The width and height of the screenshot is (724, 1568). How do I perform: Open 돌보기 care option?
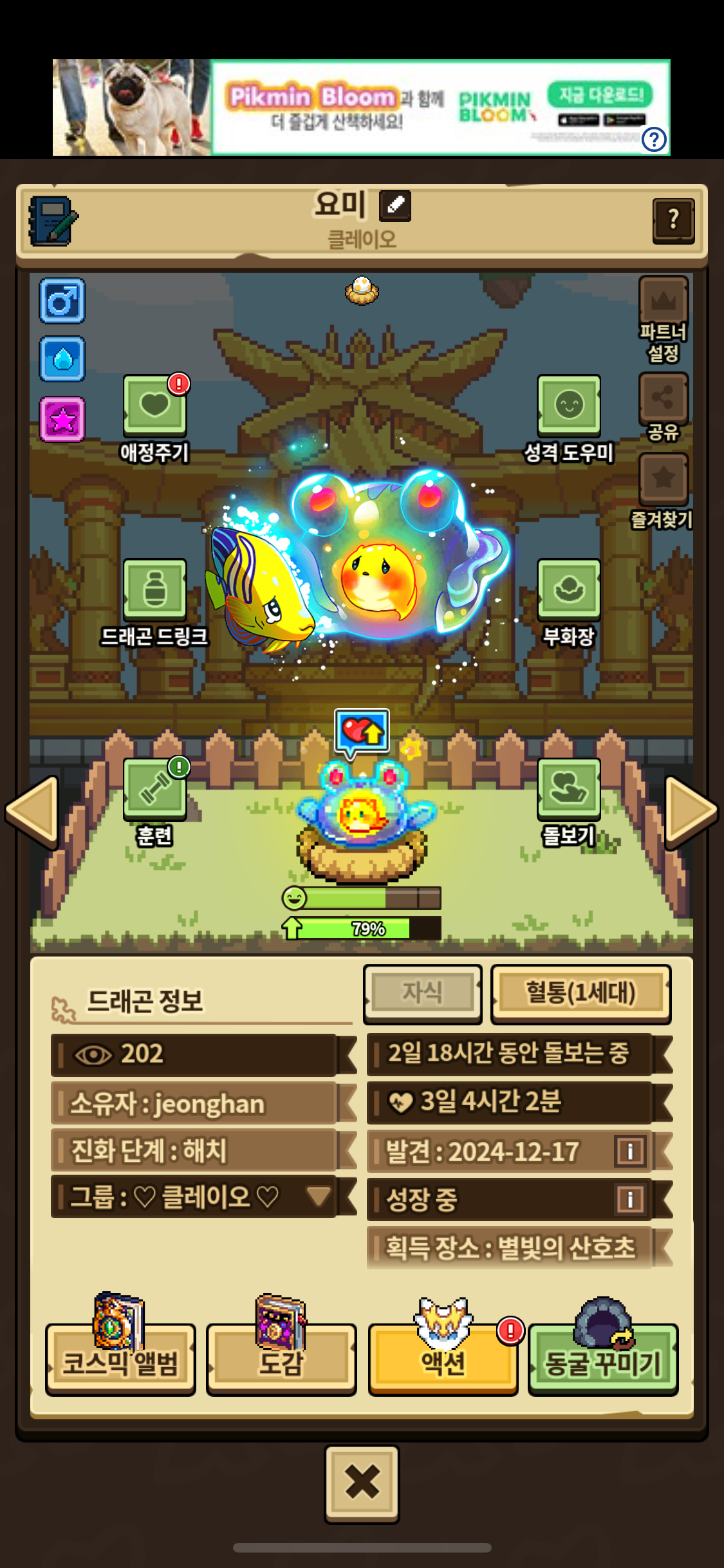[569, 802]
